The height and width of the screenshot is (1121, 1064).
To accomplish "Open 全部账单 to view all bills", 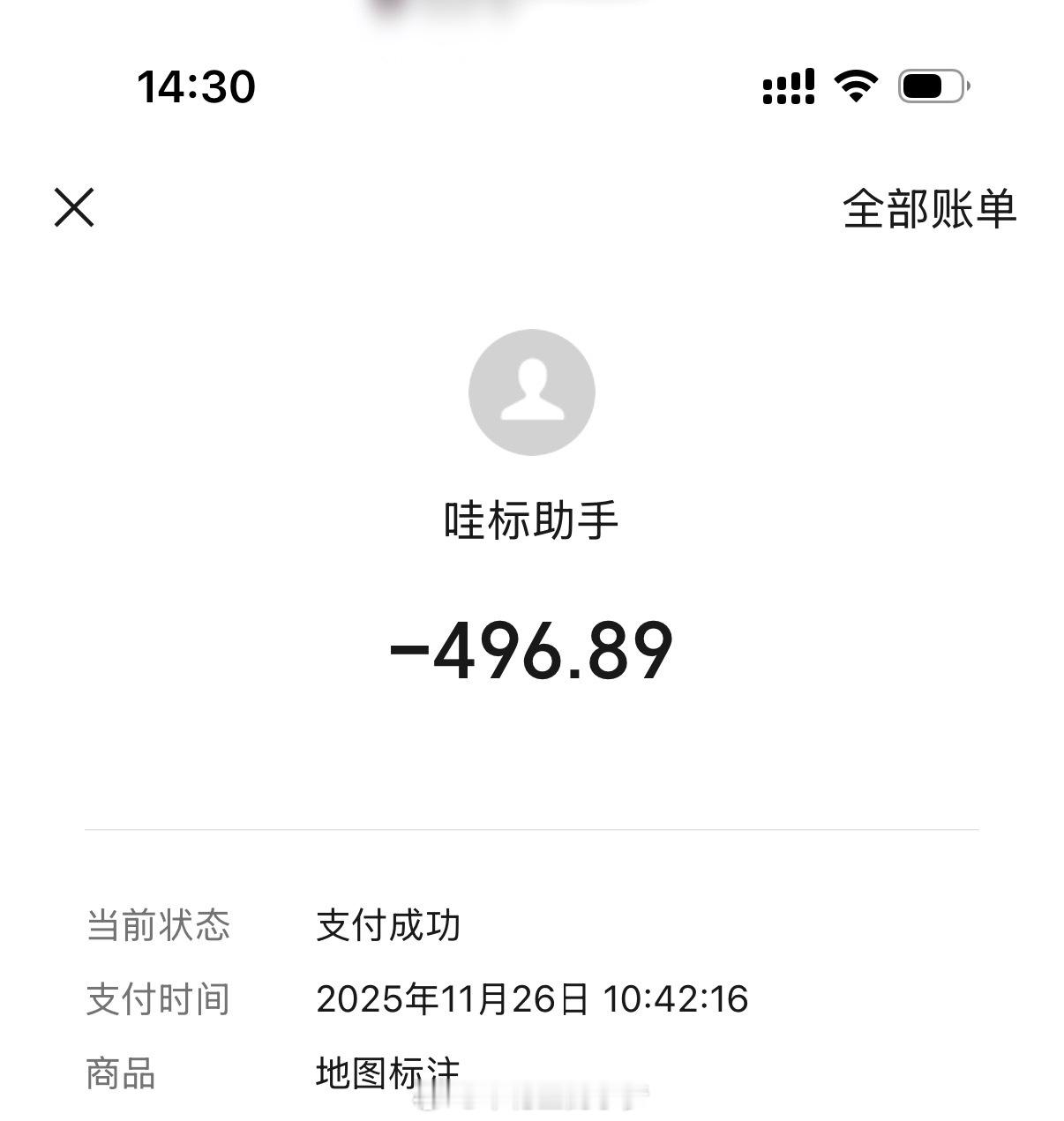I will point(930,209).
